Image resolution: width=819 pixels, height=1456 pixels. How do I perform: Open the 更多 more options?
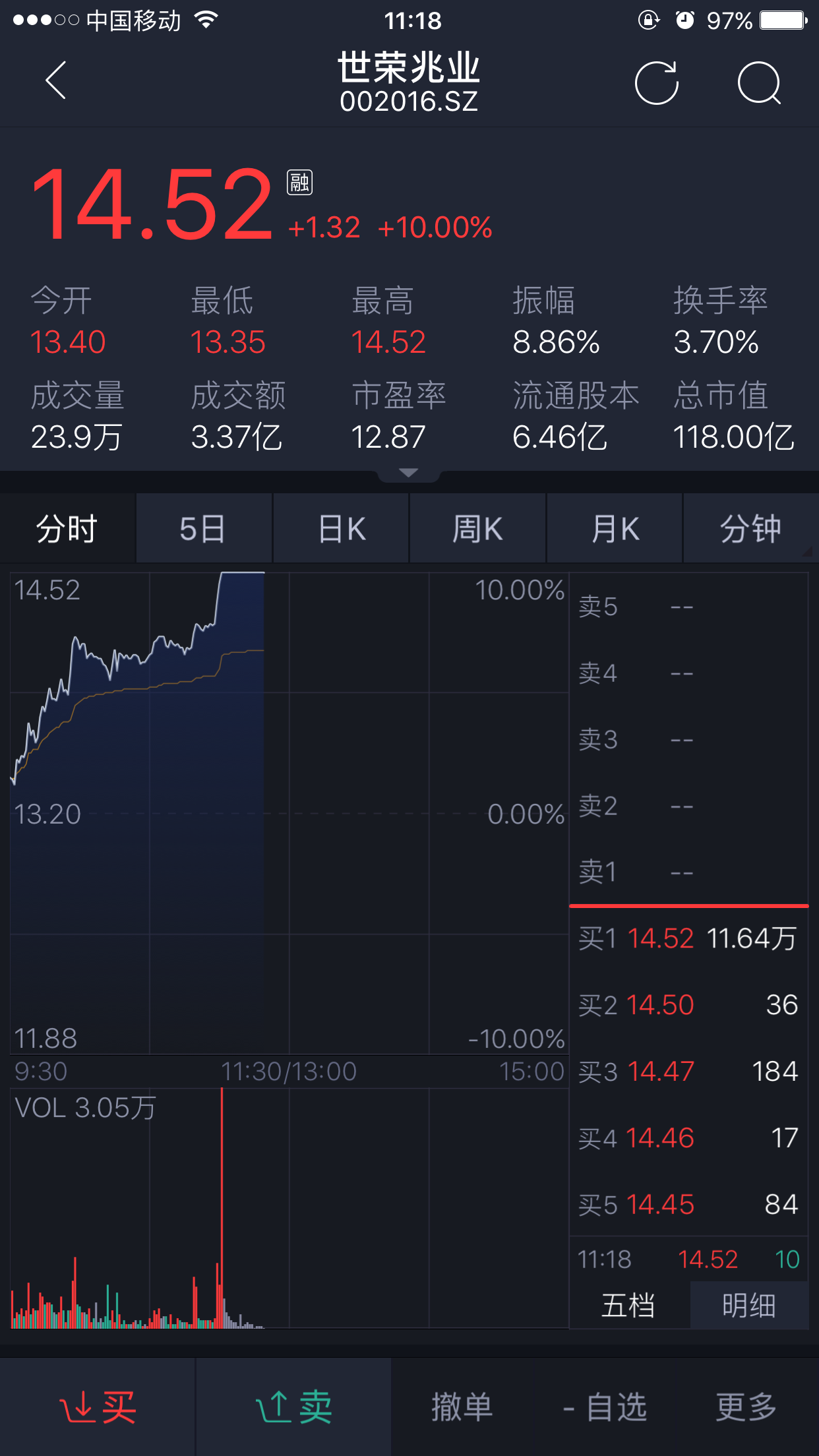[746, 1407]
